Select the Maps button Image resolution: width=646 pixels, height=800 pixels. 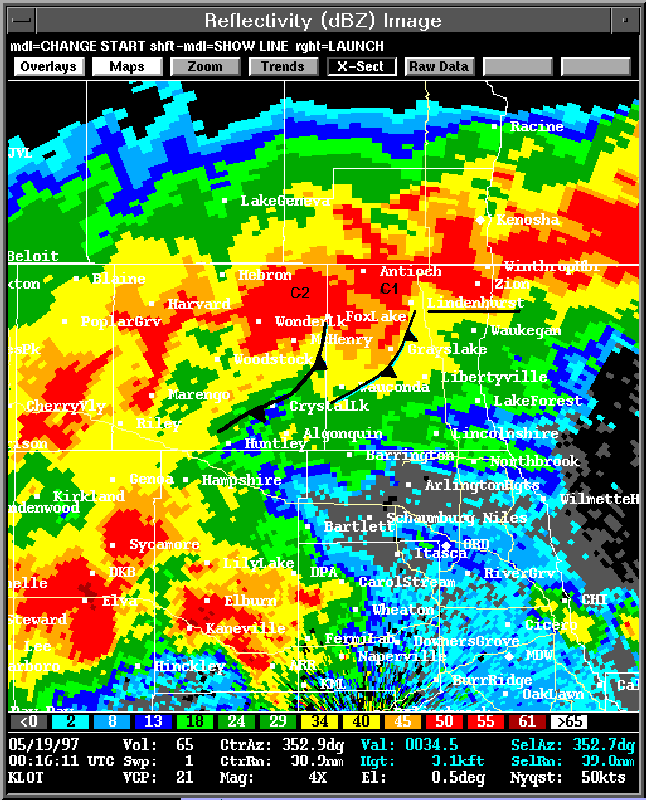[127, 67]
